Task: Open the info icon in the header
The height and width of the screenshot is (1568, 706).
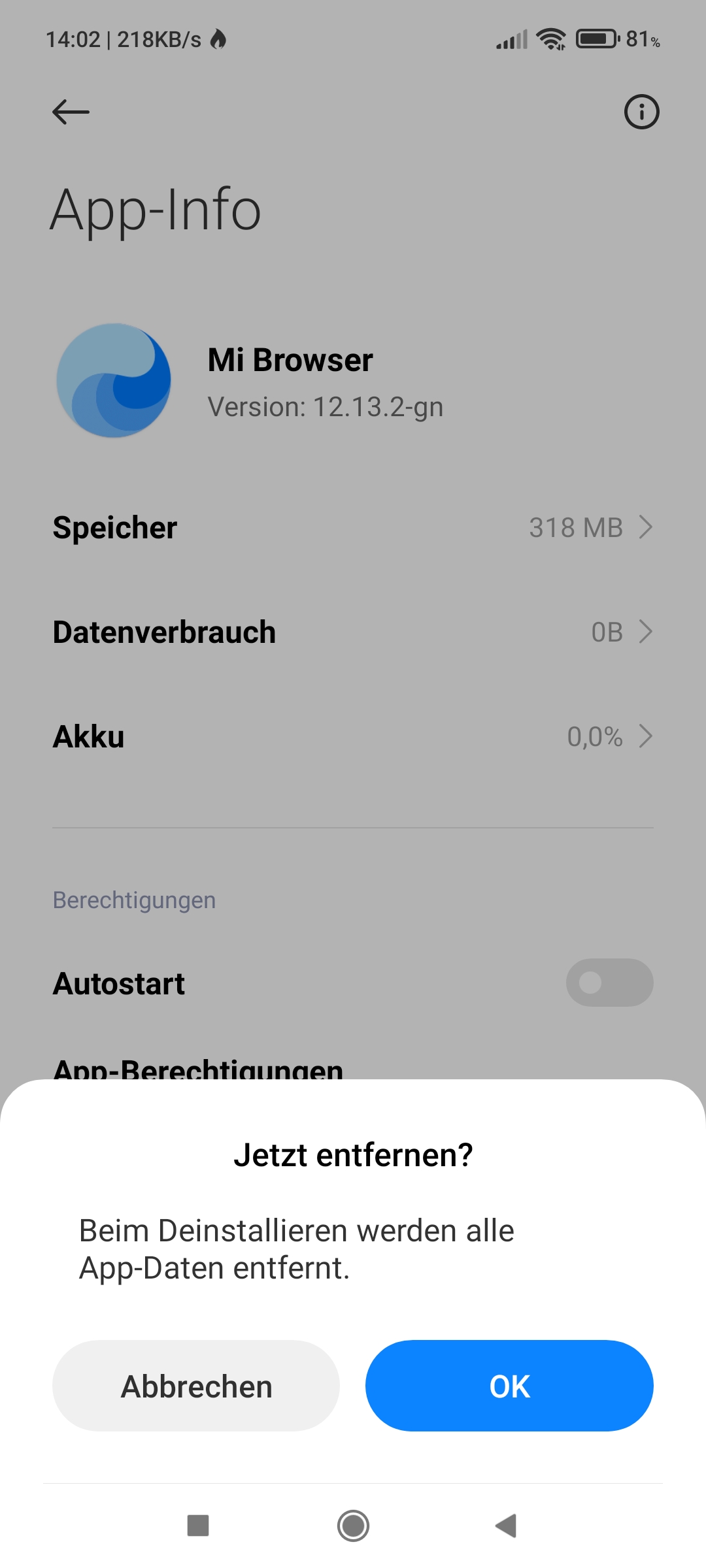Action: pos(641,112)
